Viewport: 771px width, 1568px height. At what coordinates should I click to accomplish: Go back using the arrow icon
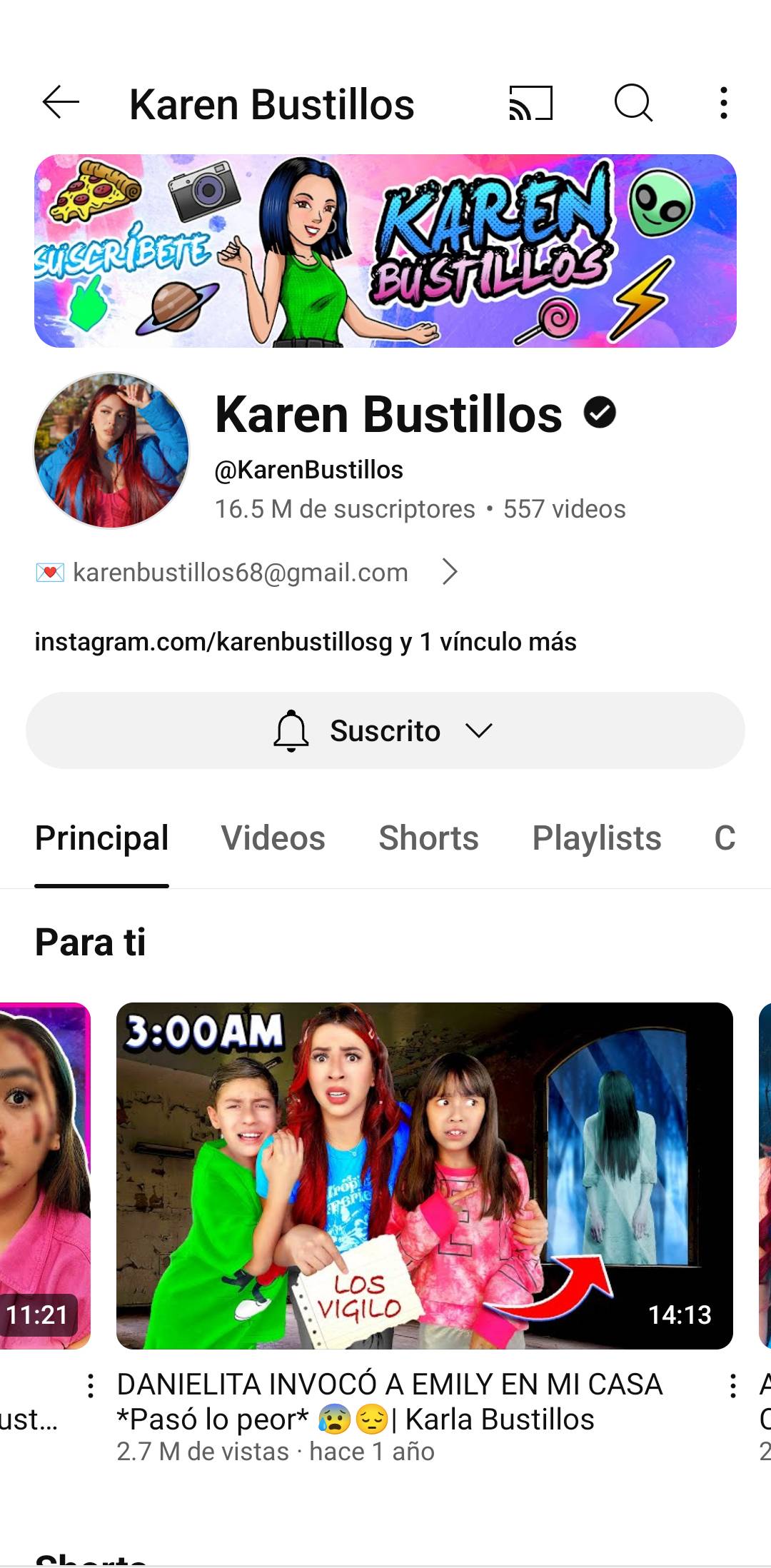[61, 103]
